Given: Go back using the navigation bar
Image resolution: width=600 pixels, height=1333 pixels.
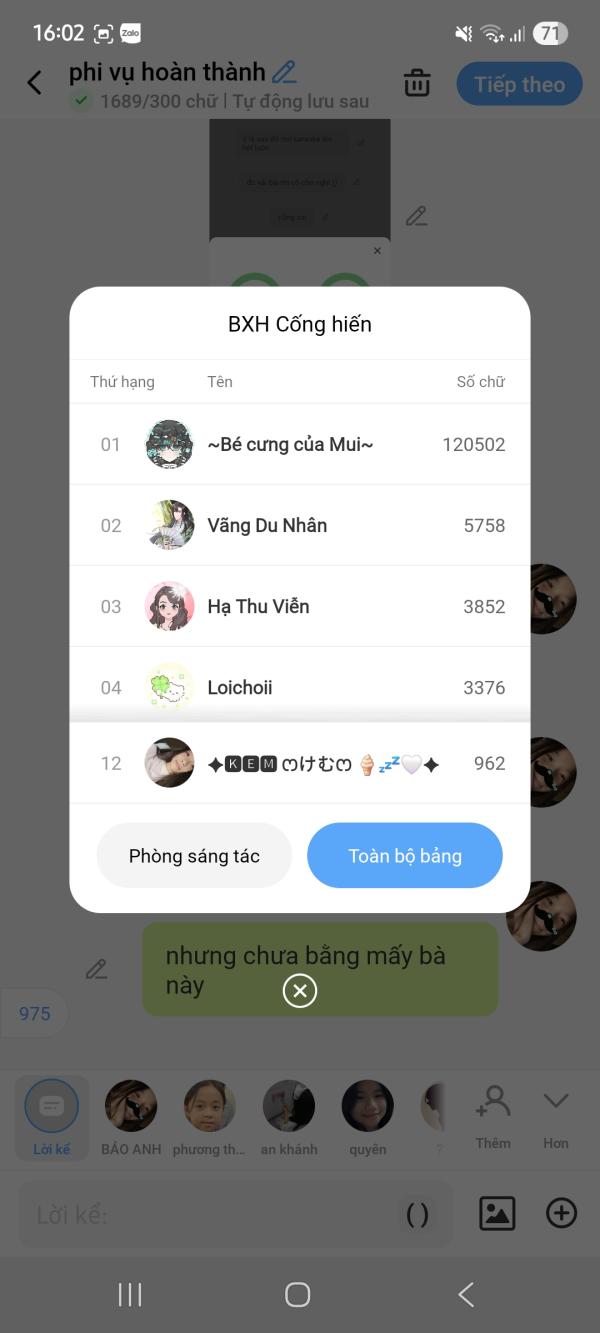Looking at the screenshot, I should [466, 1294].
